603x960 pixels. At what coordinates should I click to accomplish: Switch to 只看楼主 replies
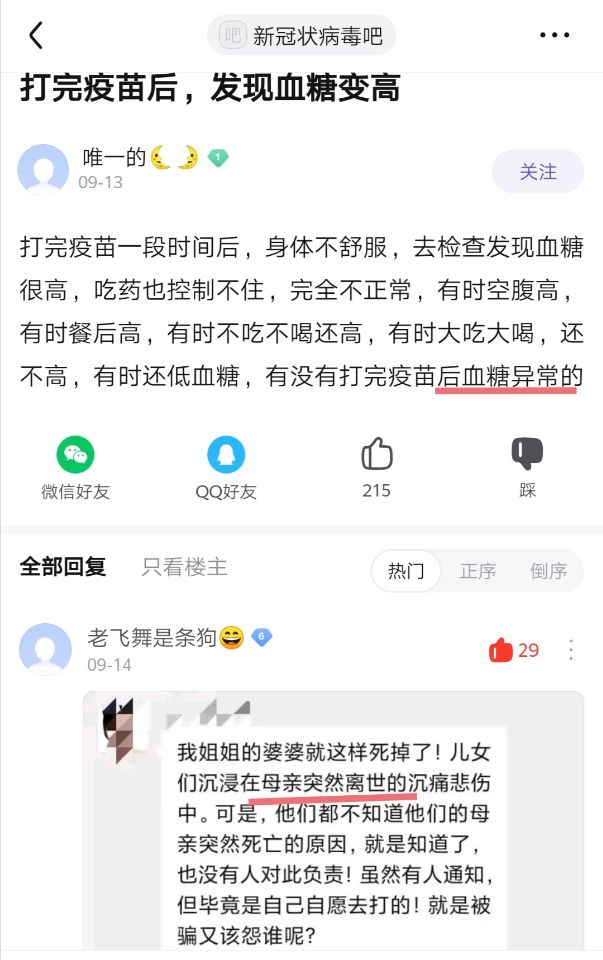pyautogui.click(x=184, y=568)
